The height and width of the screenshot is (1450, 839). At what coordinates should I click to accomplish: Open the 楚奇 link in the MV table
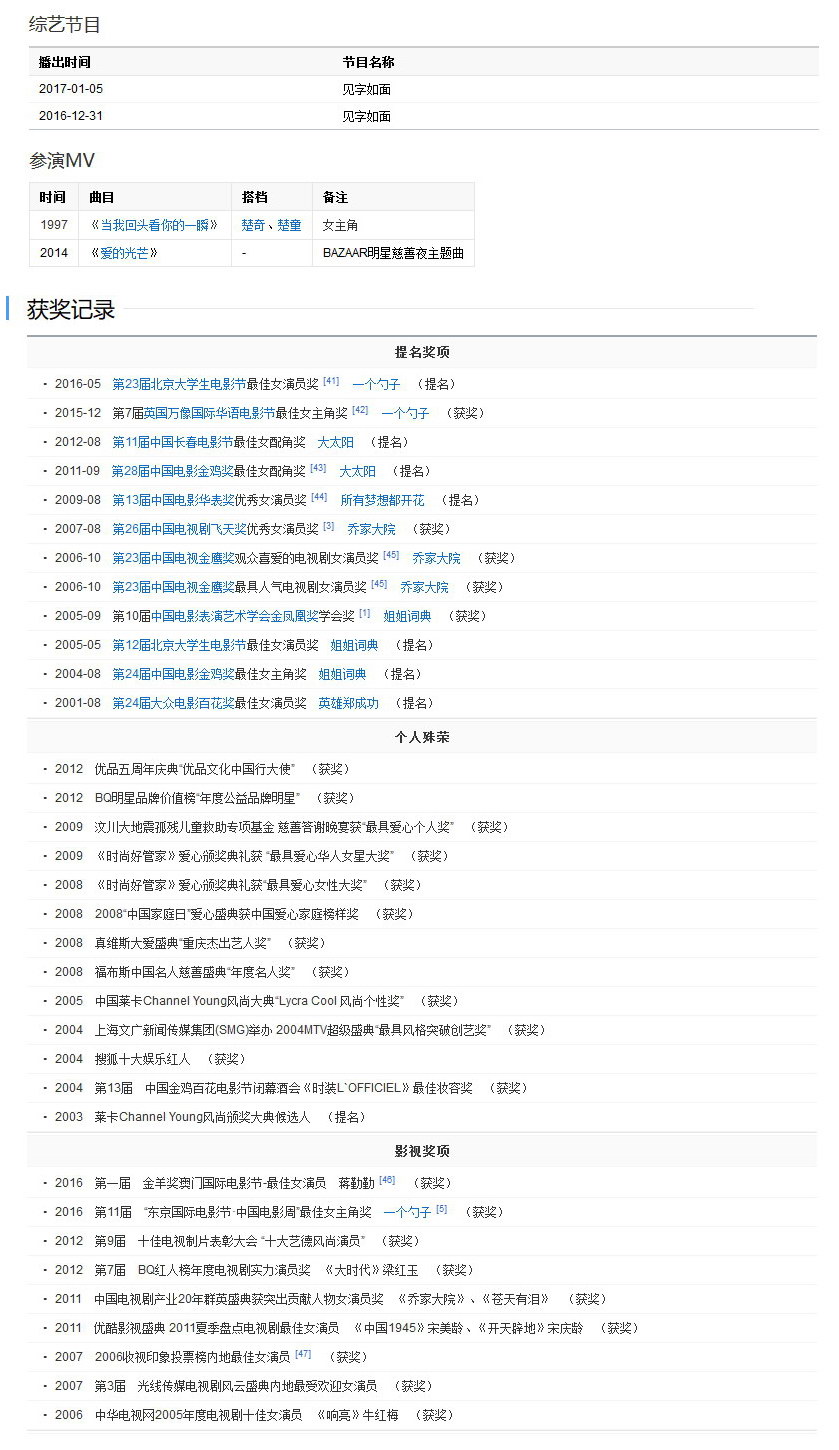[253, 225]
